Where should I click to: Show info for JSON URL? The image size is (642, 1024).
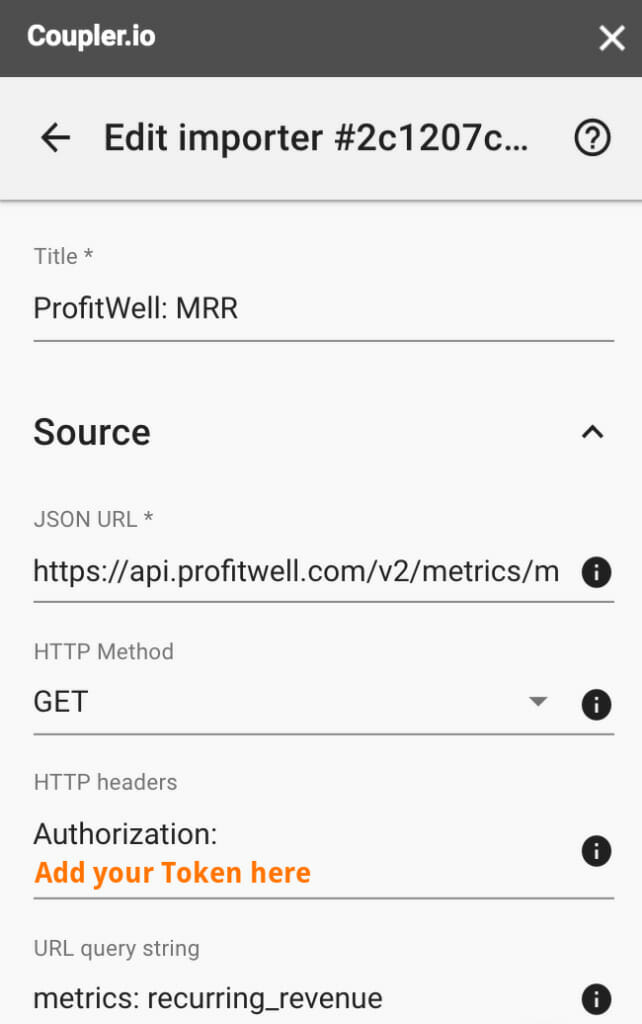(x=596, y=573)
